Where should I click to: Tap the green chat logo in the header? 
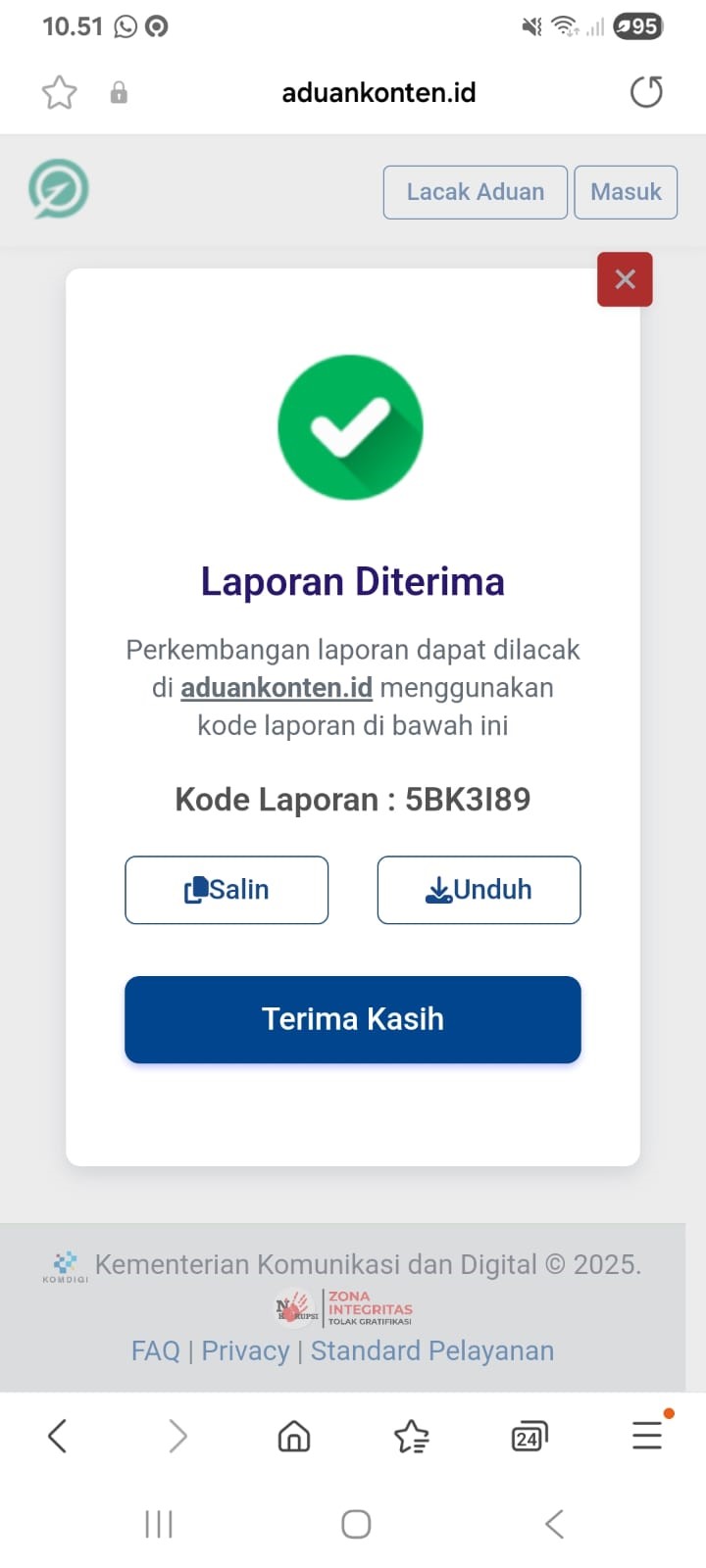tap(59, 189)
